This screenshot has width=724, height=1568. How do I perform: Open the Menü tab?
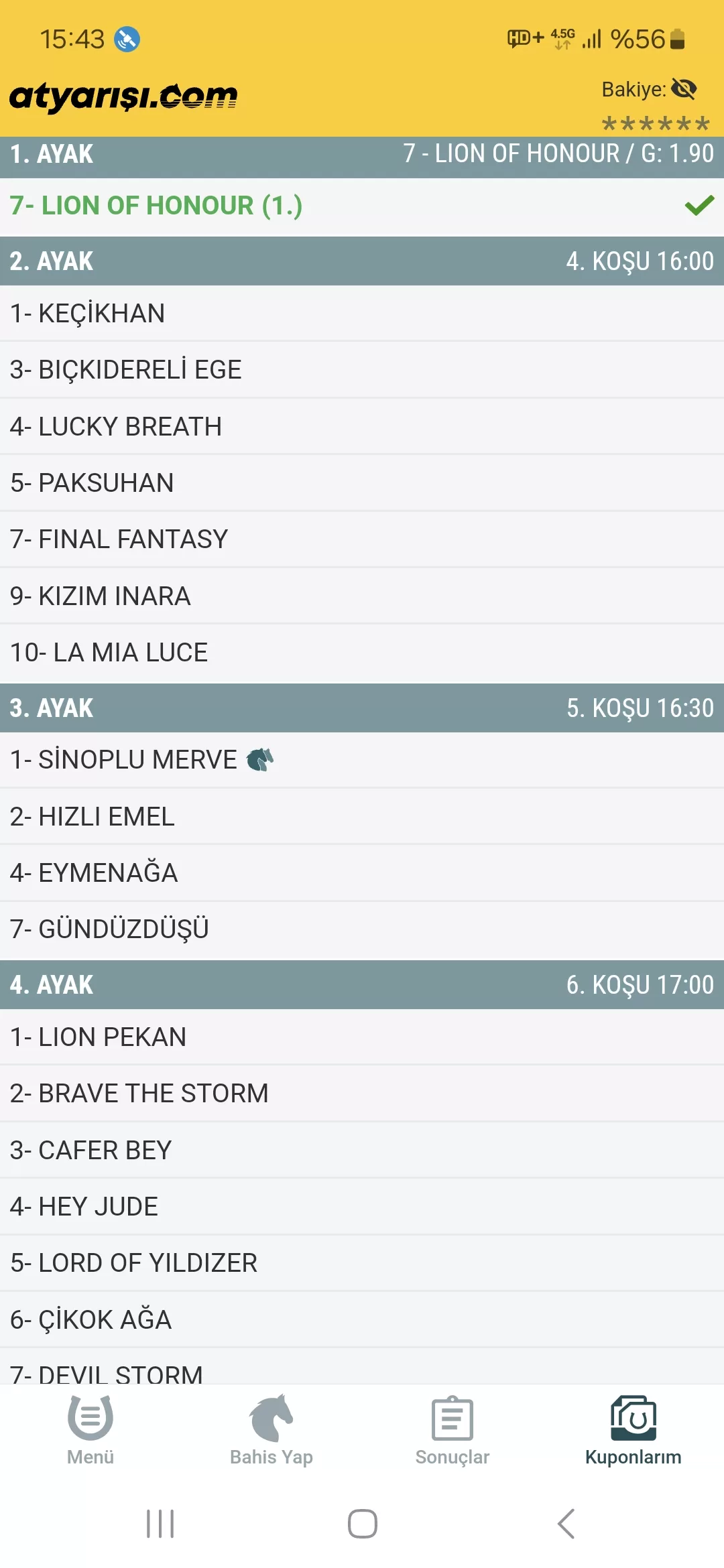[x=90, y=1430]
